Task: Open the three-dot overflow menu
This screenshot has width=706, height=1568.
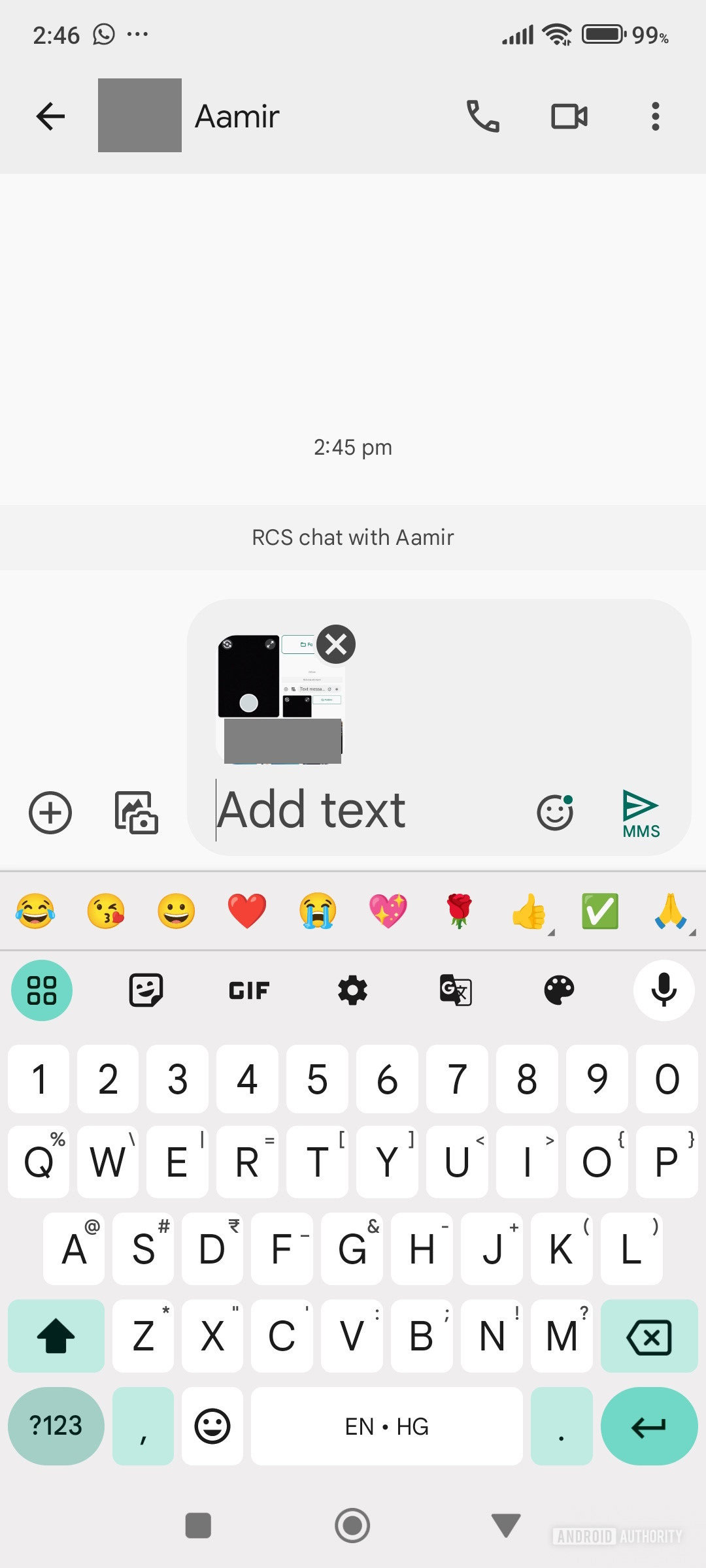Action: click(655, 117)
